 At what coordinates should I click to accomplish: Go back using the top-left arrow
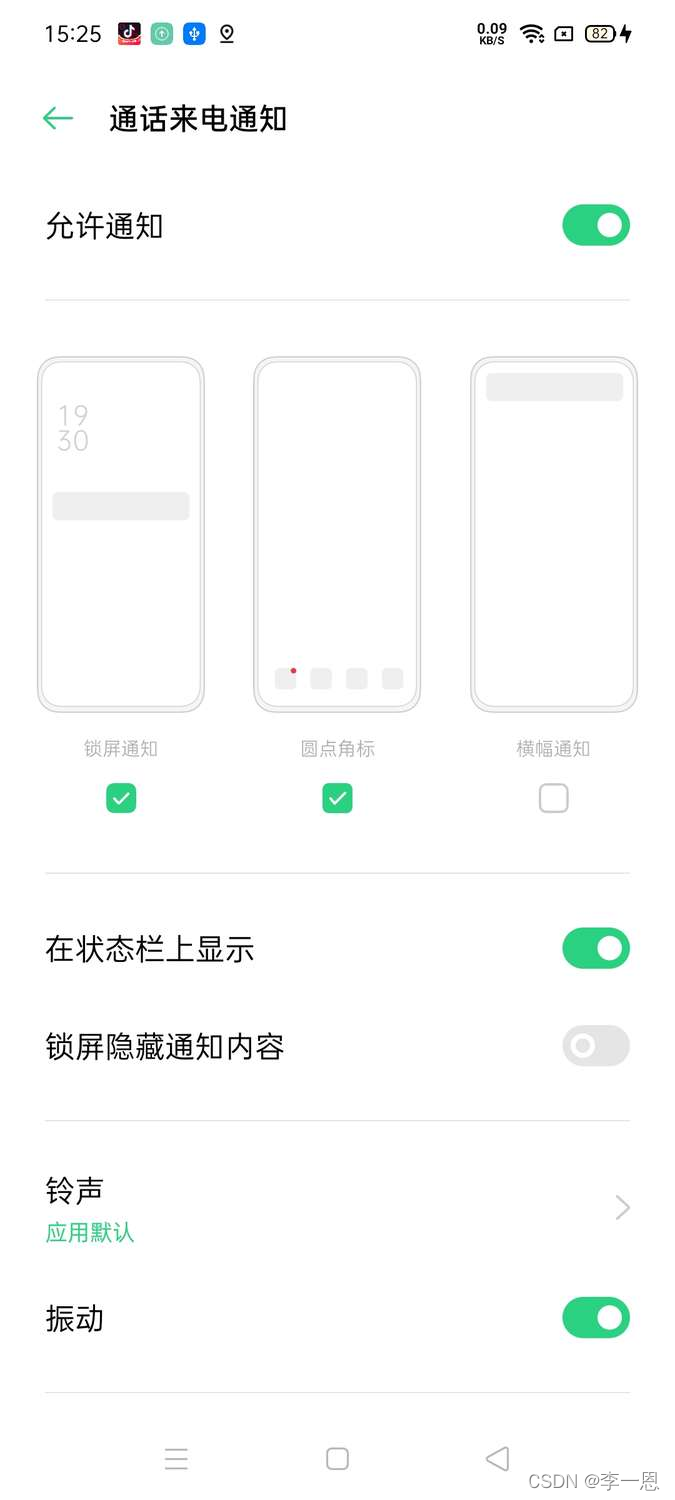point(58,119)
